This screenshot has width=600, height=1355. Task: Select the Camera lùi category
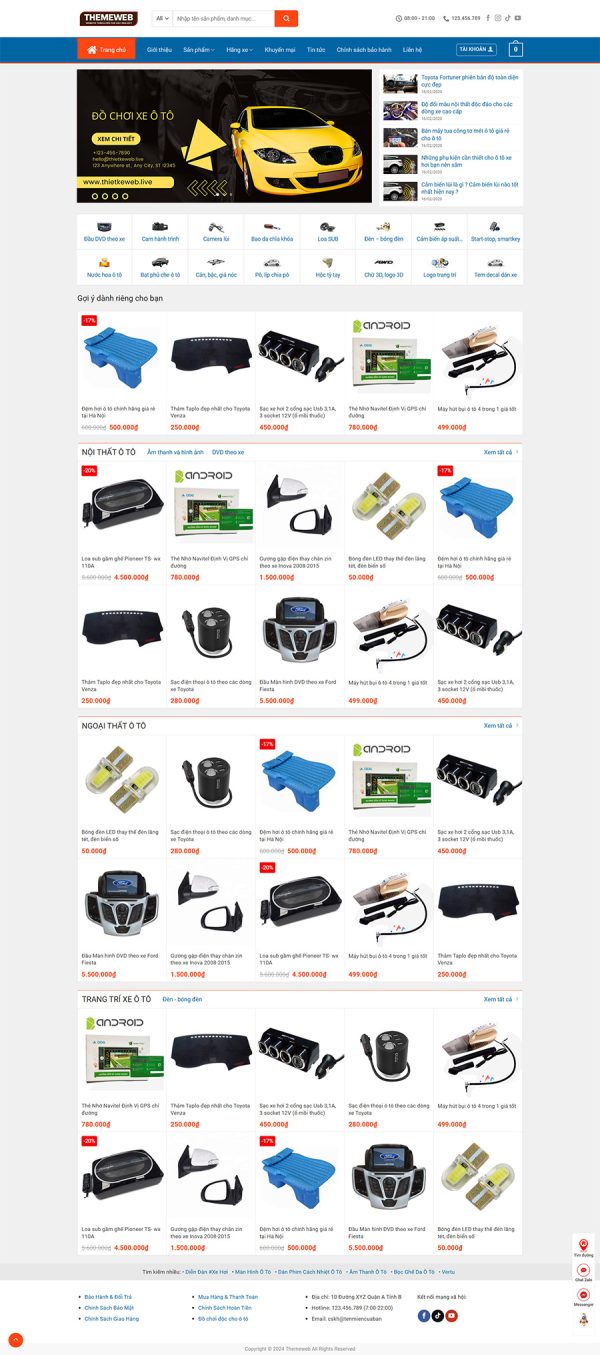[x=216, y=232]
